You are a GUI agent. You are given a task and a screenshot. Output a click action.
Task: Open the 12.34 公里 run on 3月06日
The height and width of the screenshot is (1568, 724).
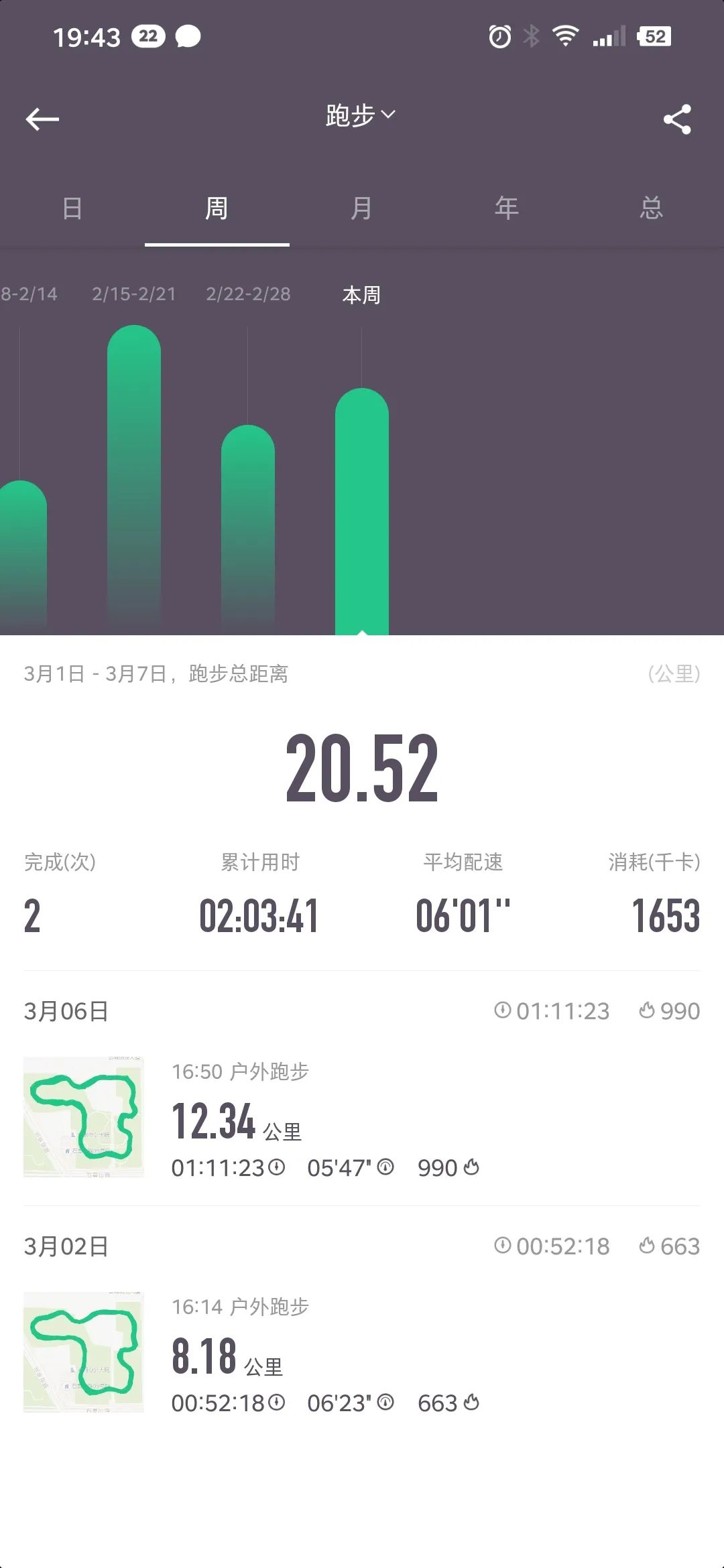pos(362,1118)
